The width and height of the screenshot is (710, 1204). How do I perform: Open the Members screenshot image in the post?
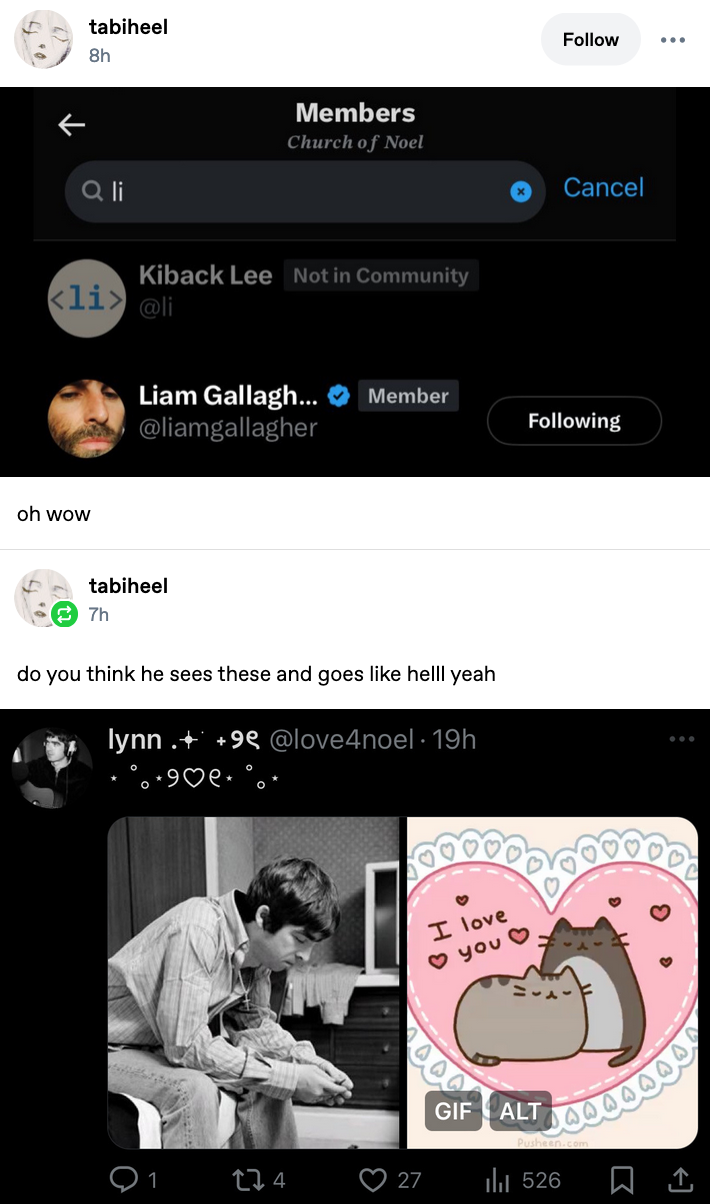click(x=355, y=282)
